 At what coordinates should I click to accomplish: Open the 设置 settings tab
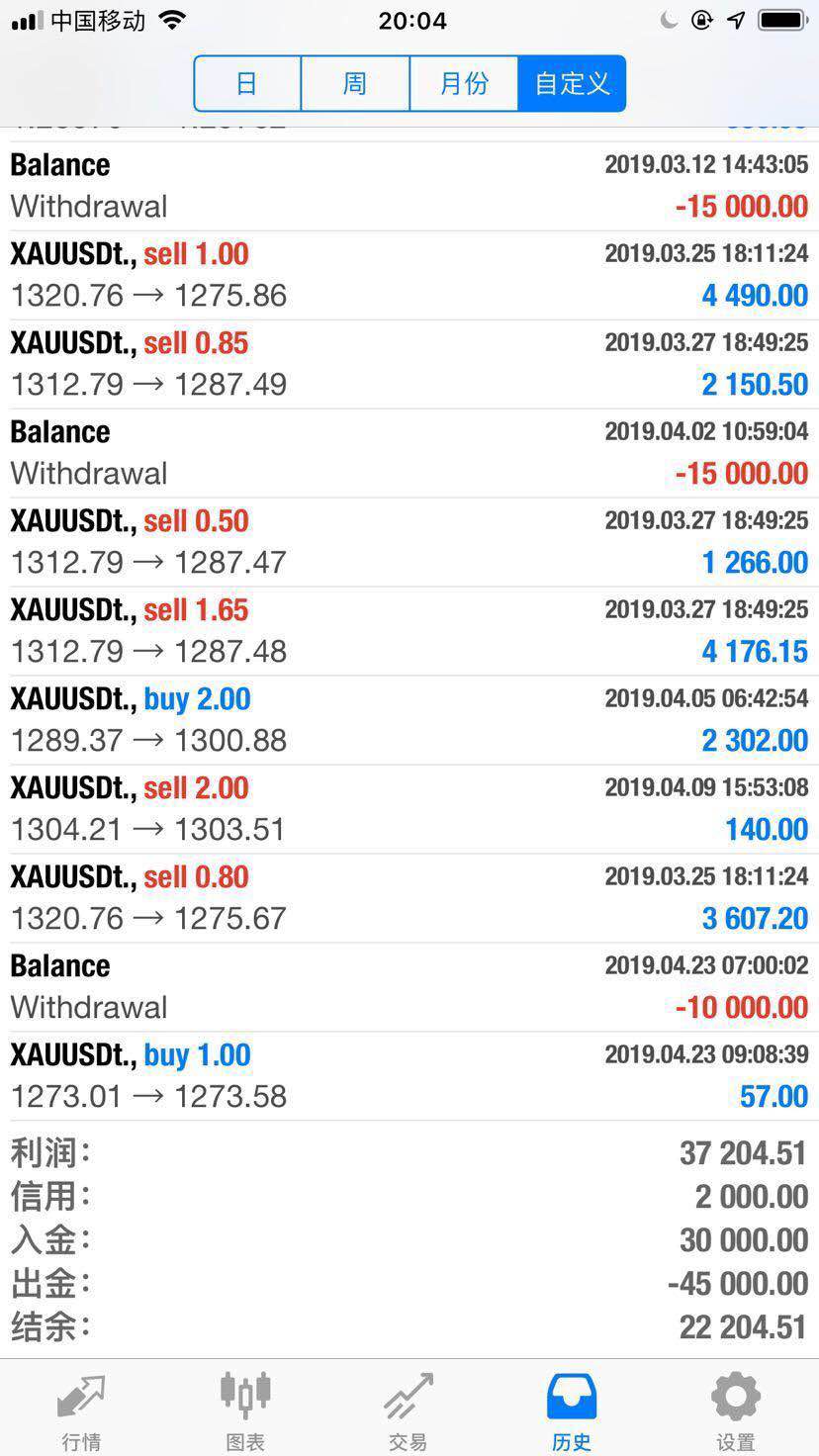click(736, 1410)
